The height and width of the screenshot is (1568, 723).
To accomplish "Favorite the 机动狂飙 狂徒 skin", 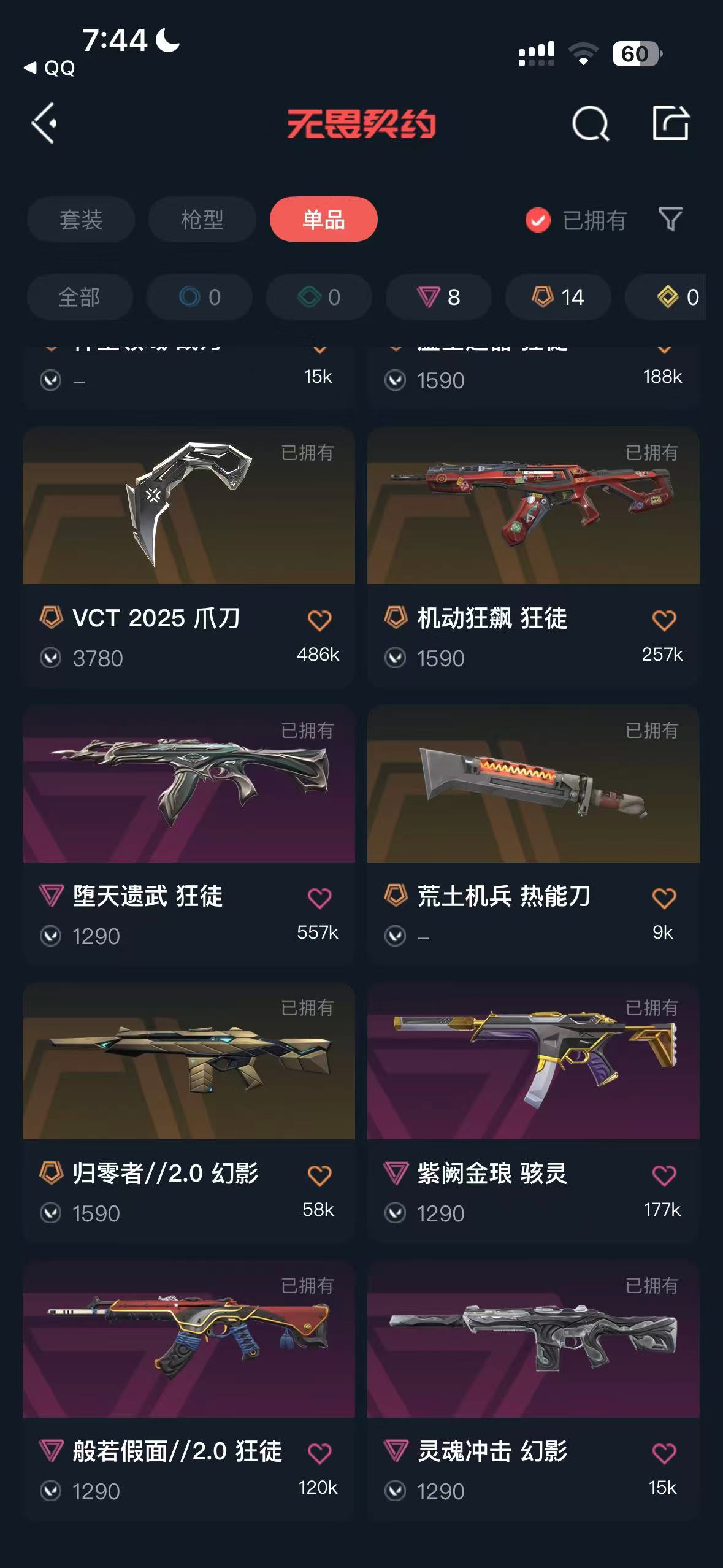I will pyautogui.click(x=664, y=620).
